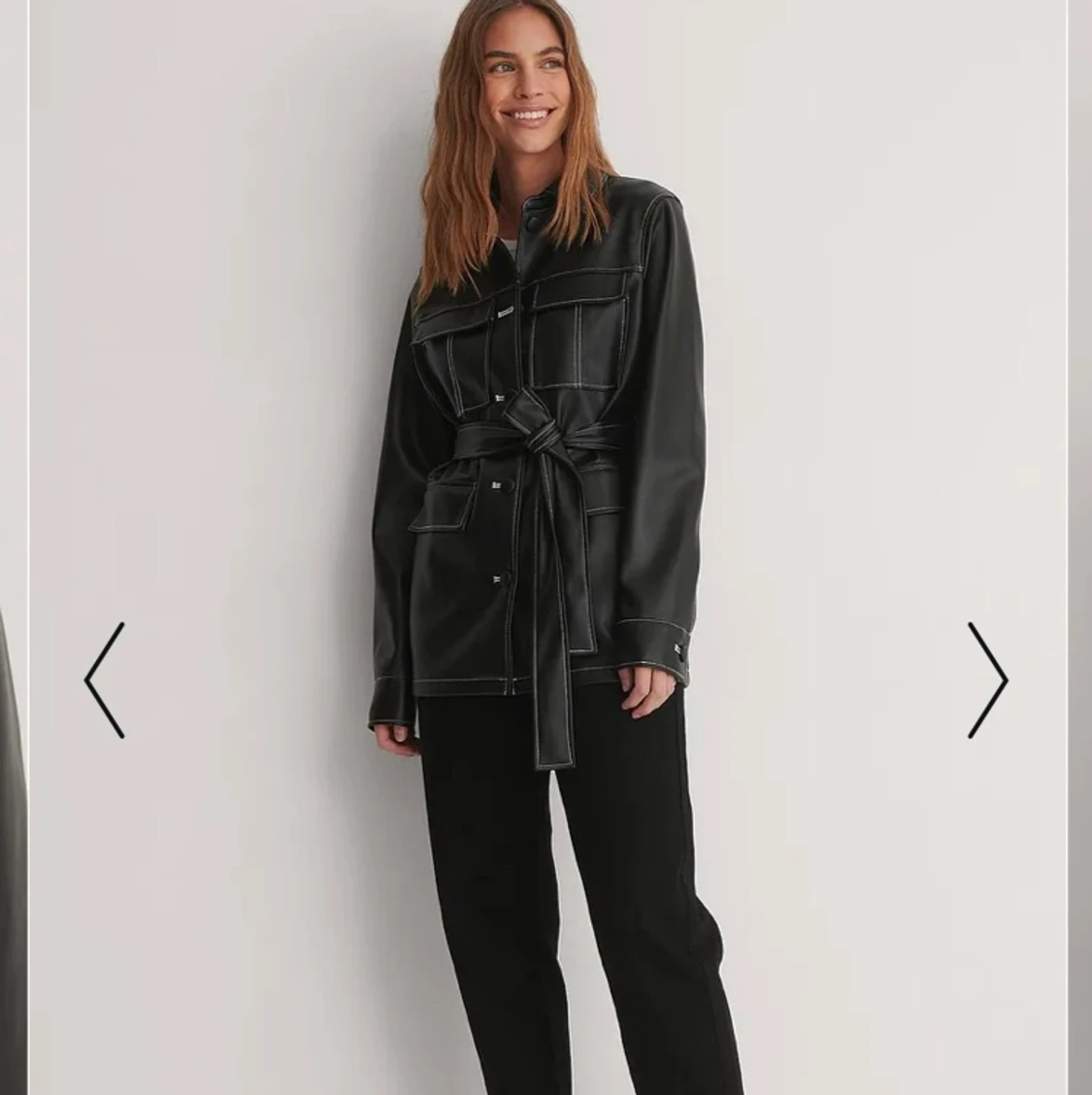Go to the previous product photo
This screenshot has height=1095, width=1092.
(x=105, y=680)
